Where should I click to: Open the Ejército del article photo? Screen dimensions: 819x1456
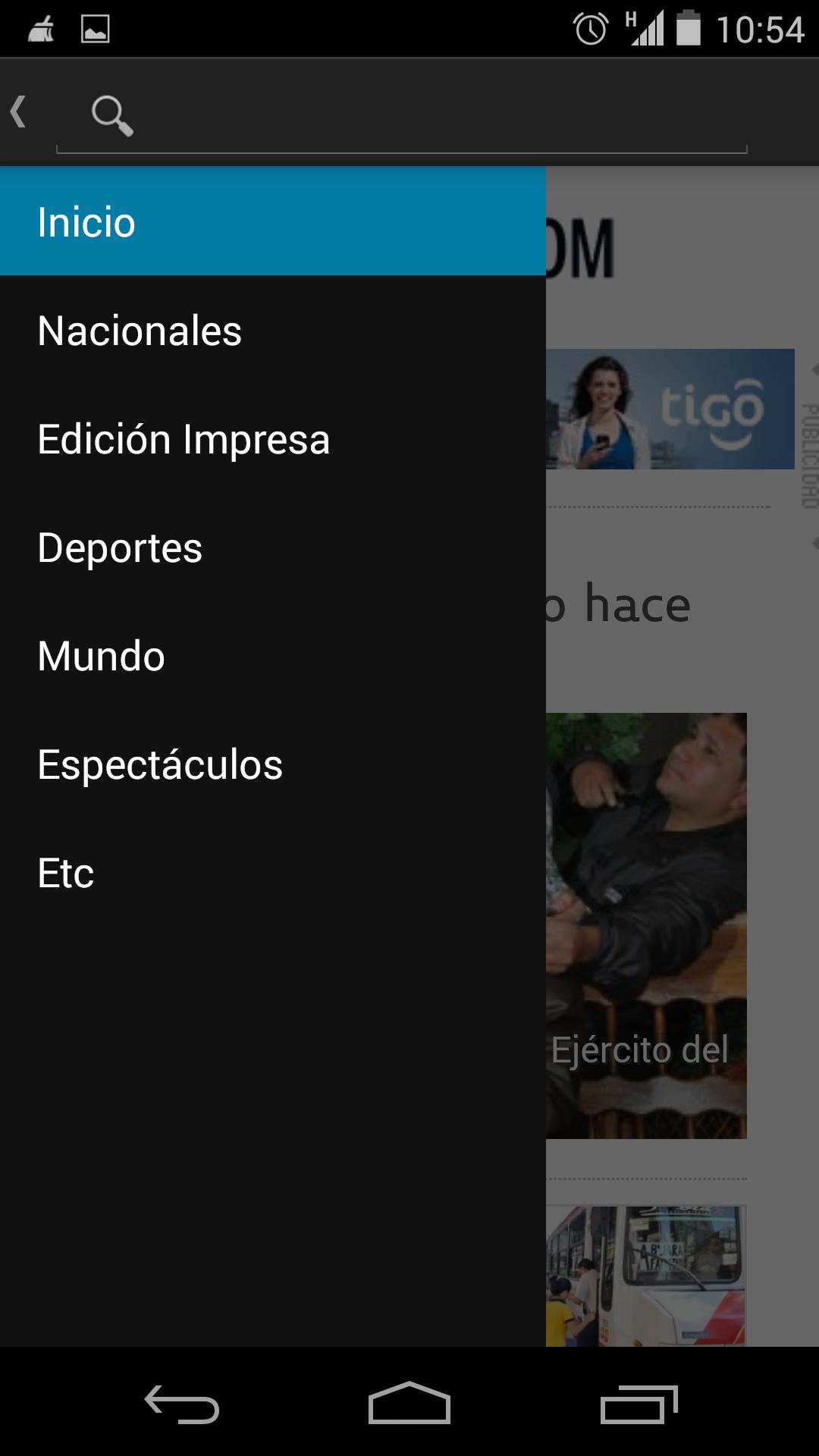click(x=646, y=925)
